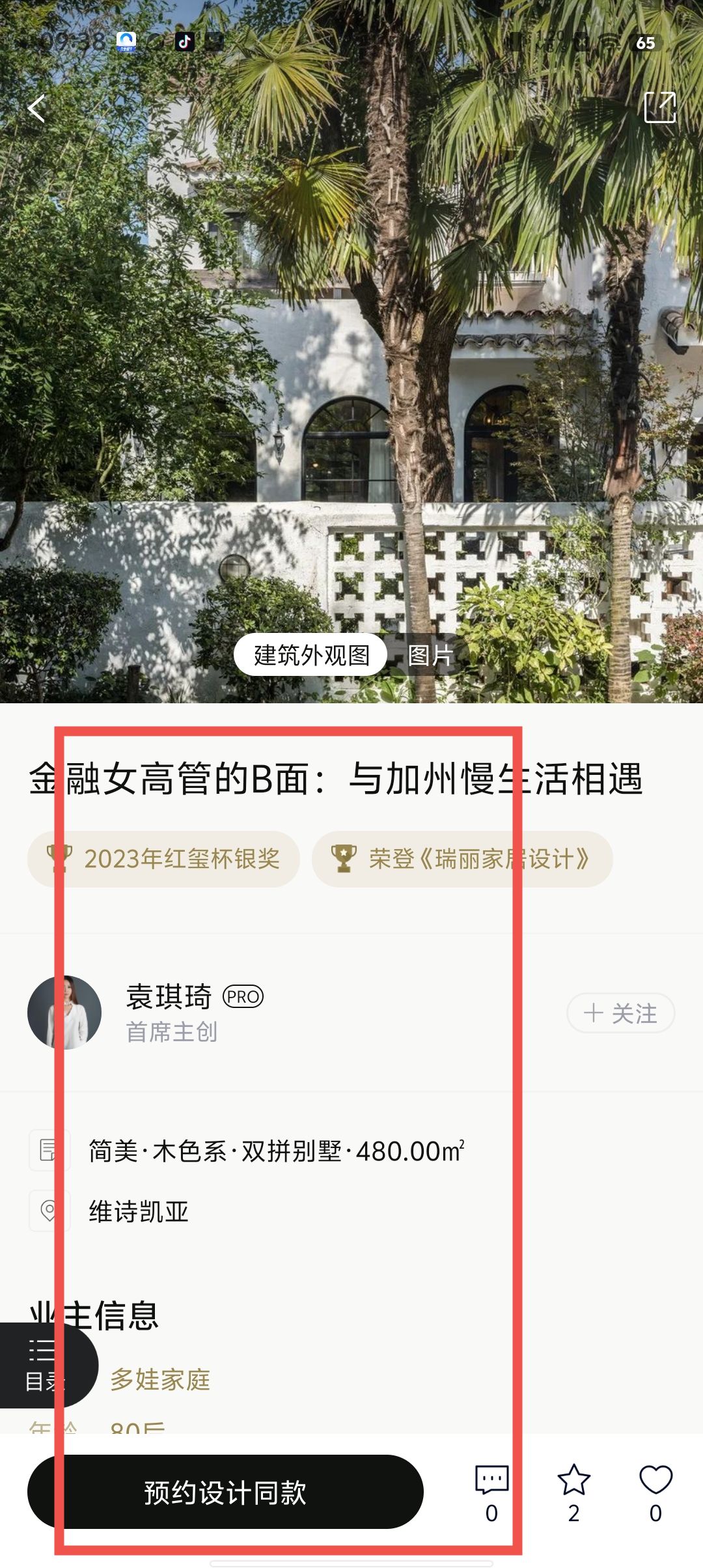Go back using the top-left arrow

[x=37, y=108]
